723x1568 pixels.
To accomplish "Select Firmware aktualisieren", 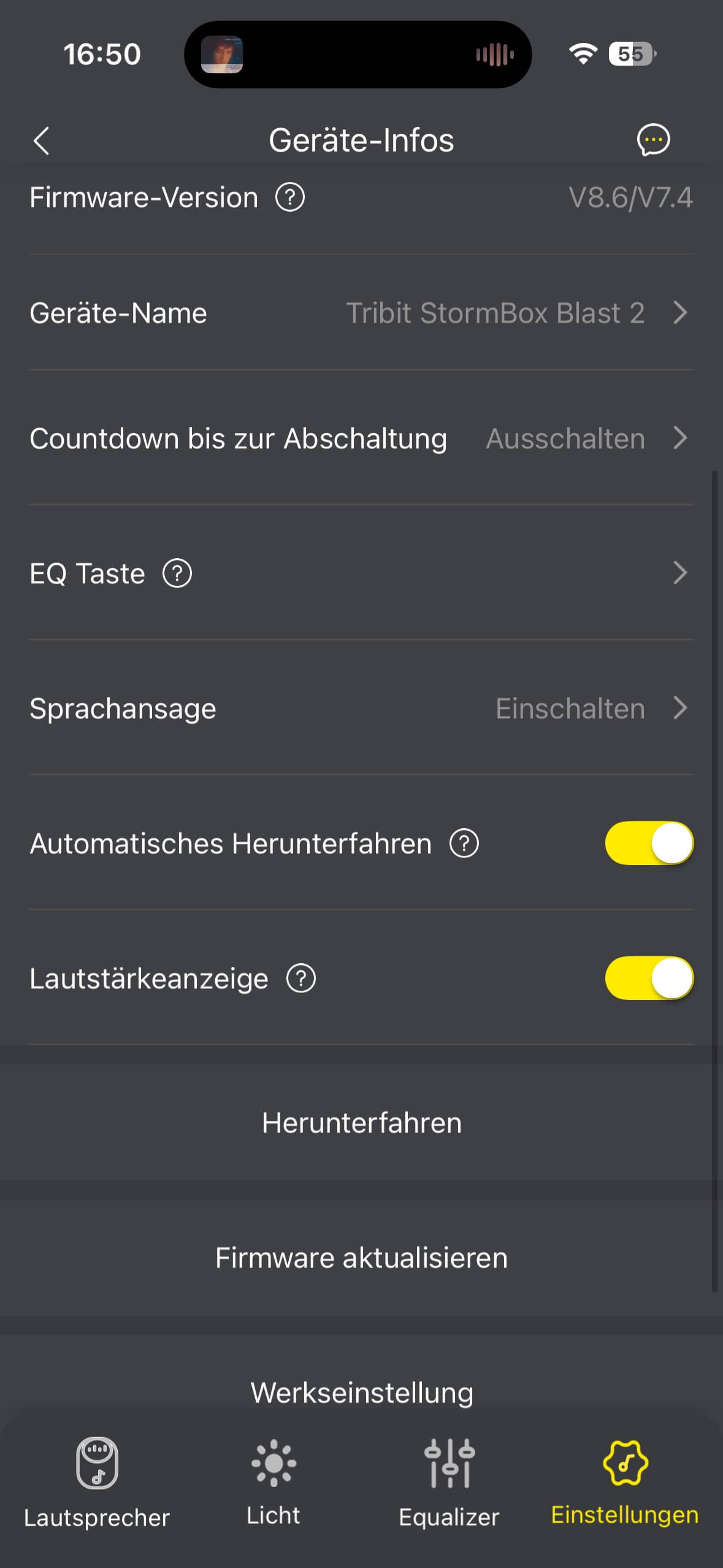I will click(361, 1258).
